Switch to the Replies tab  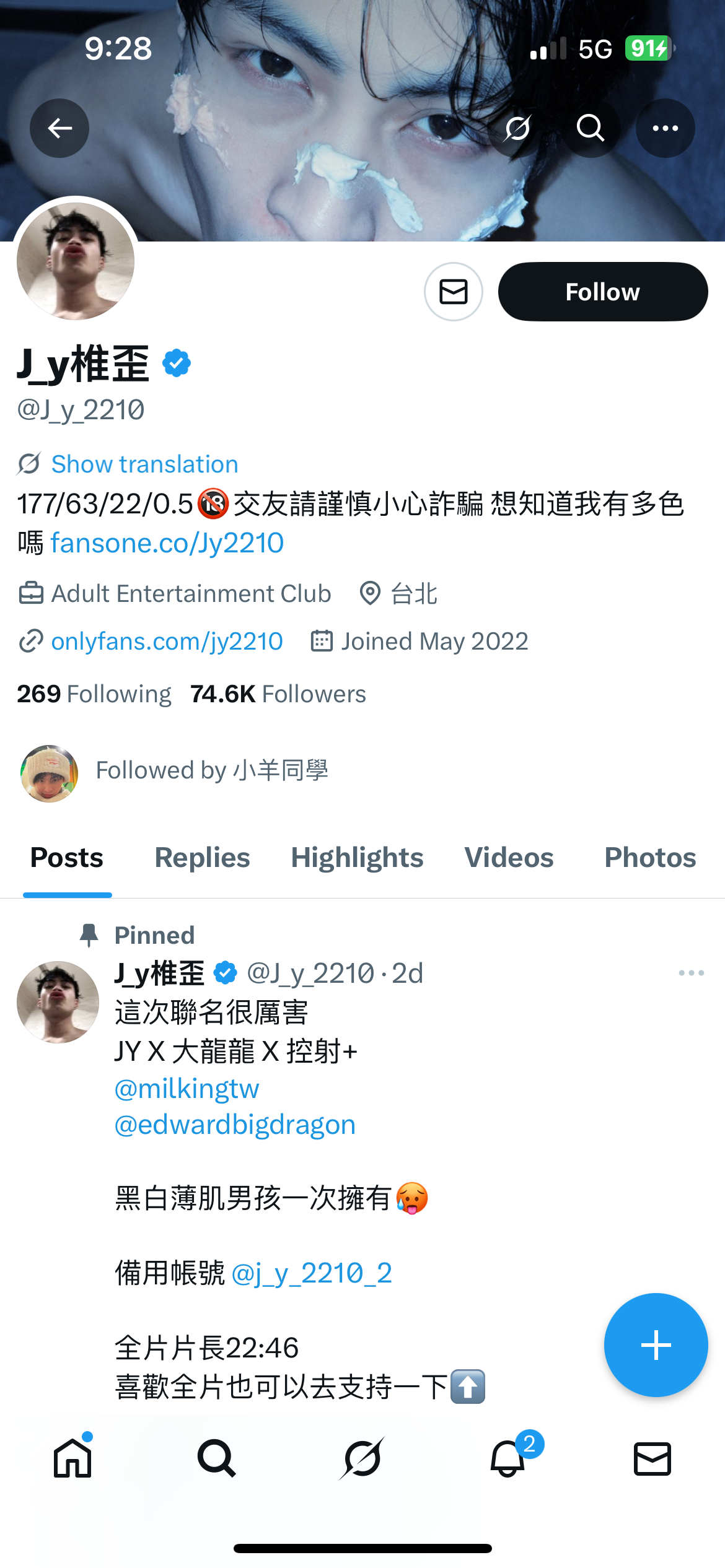[x=202, y=858]
